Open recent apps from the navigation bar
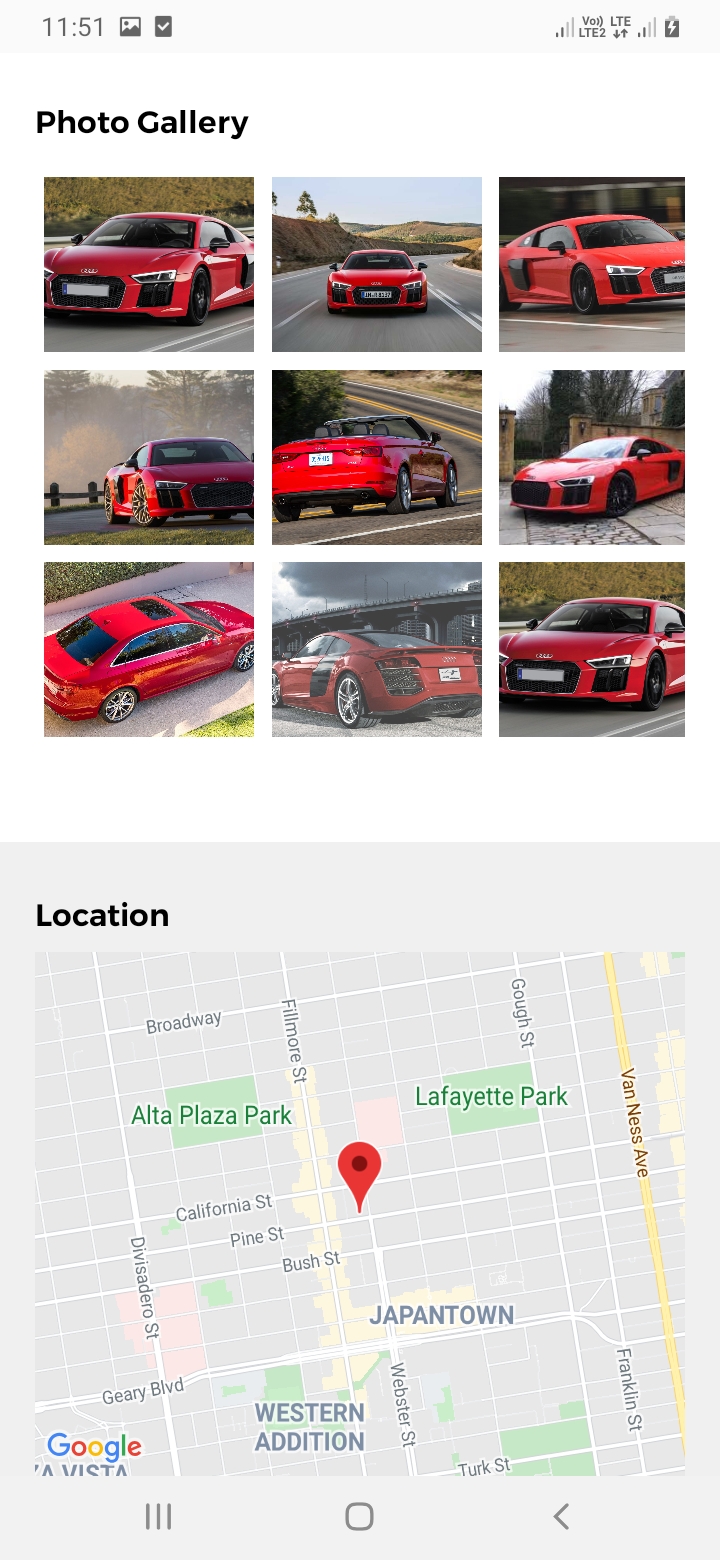 [x=158, y=1516]
